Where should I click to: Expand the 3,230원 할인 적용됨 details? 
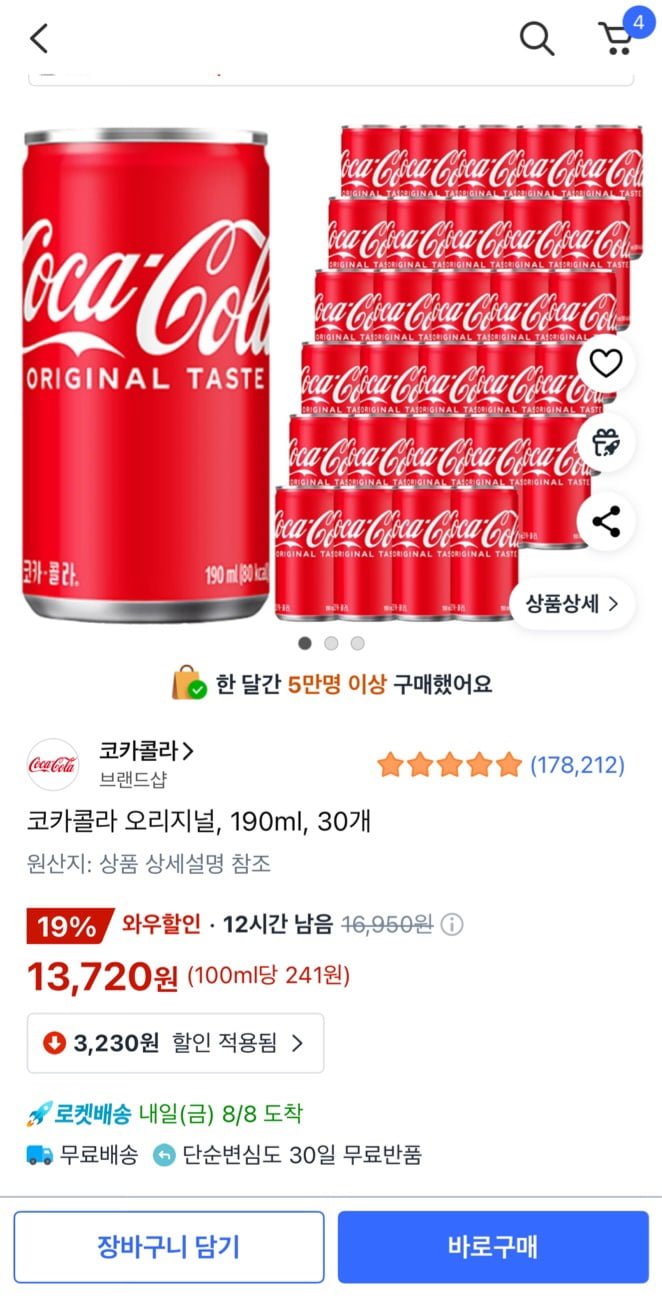175,1043
